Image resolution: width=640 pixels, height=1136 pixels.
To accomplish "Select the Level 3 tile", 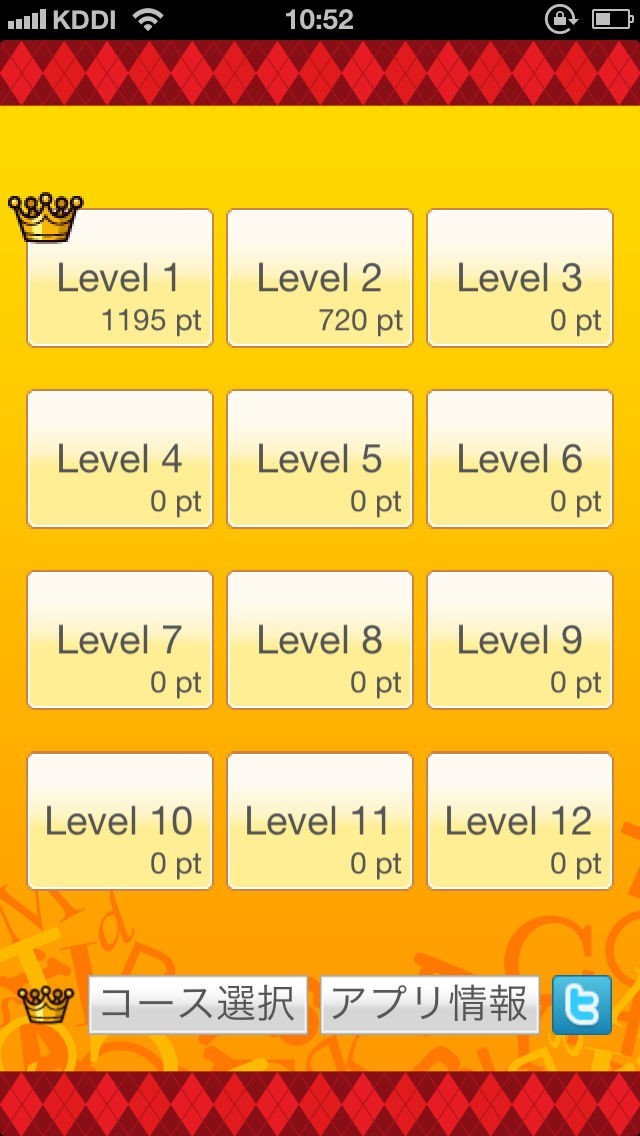I will point(520,278).
